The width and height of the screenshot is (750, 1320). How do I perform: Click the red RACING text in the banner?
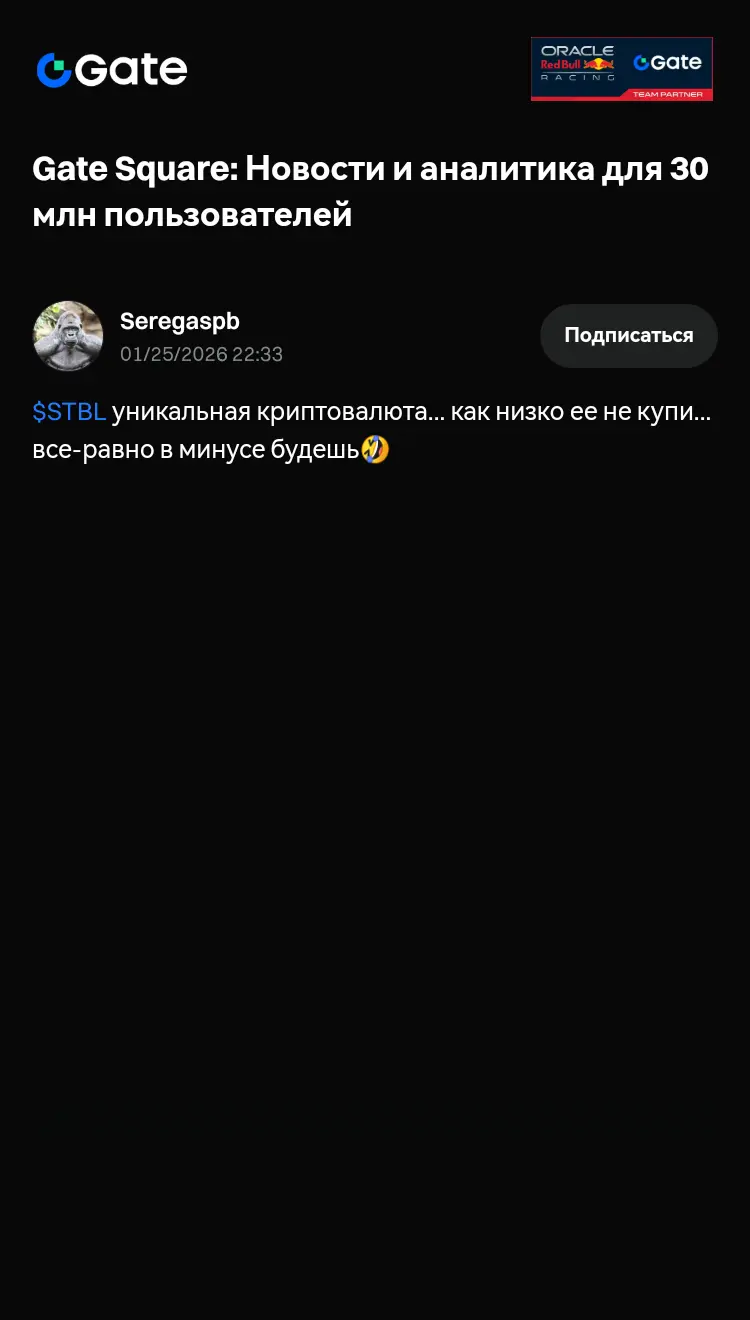tap(578, 77)
